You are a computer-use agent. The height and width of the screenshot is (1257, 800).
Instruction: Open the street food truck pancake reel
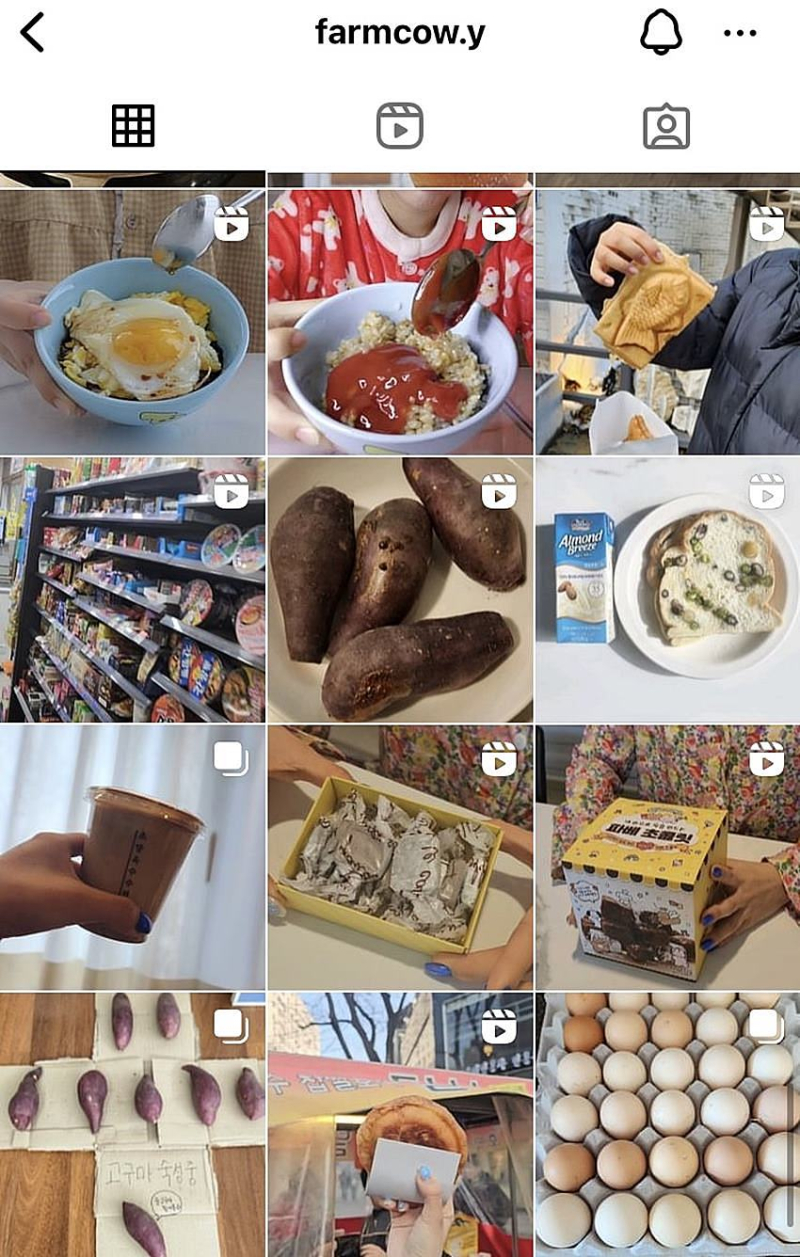400,1124
